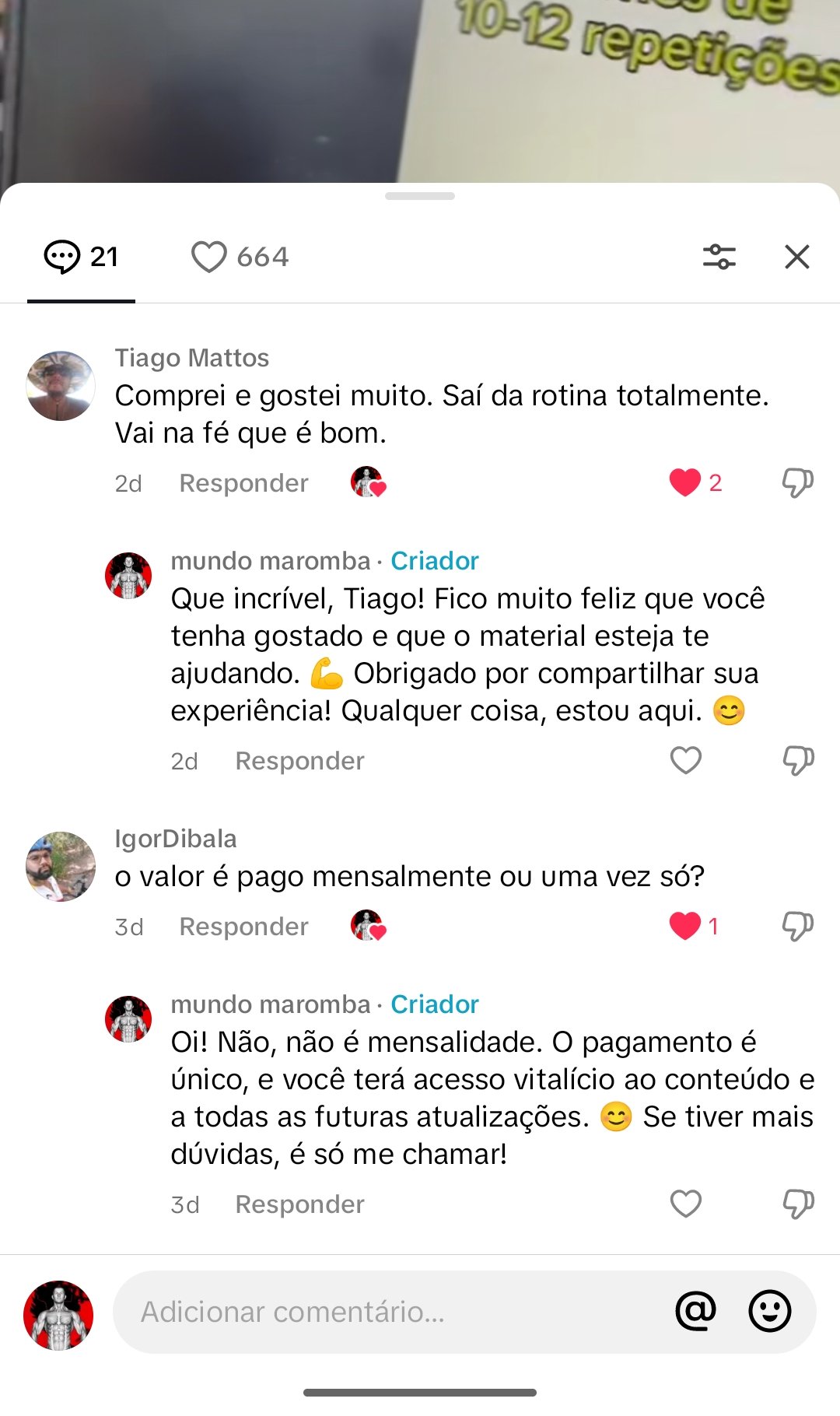This screenshot has width=840, height=1416.
Task: Reply to creator's response starting "Que incrível"
Action: point(299,761)
